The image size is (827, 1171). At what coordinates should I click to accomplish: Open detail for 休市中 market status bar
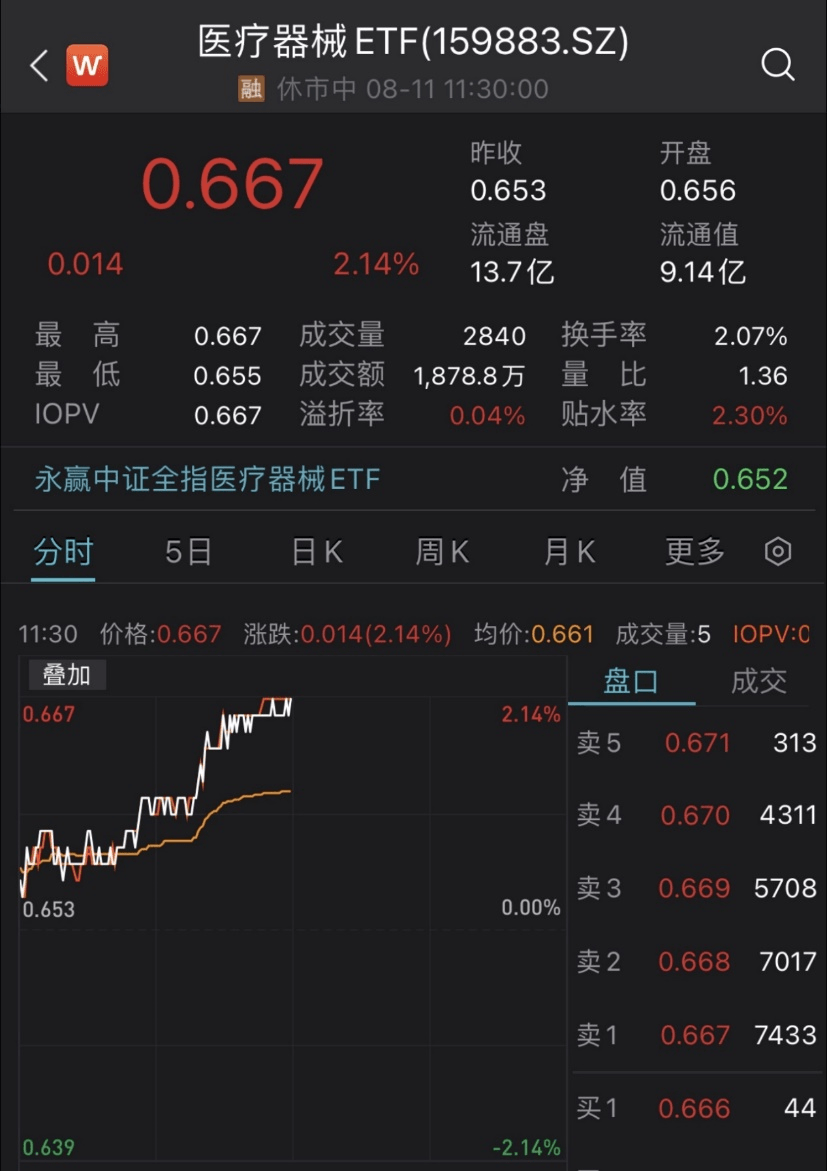tap(316, 89)
